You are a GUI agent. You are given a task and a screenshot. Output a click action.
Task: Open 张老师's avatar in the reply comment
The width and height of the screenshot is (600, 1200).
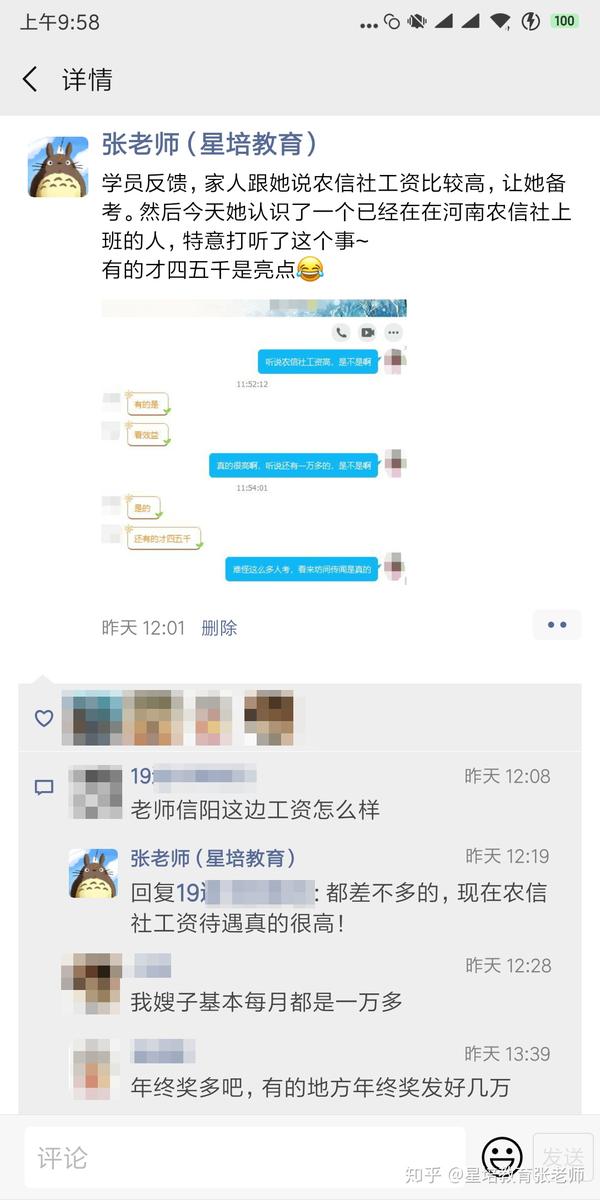[93, 873]
